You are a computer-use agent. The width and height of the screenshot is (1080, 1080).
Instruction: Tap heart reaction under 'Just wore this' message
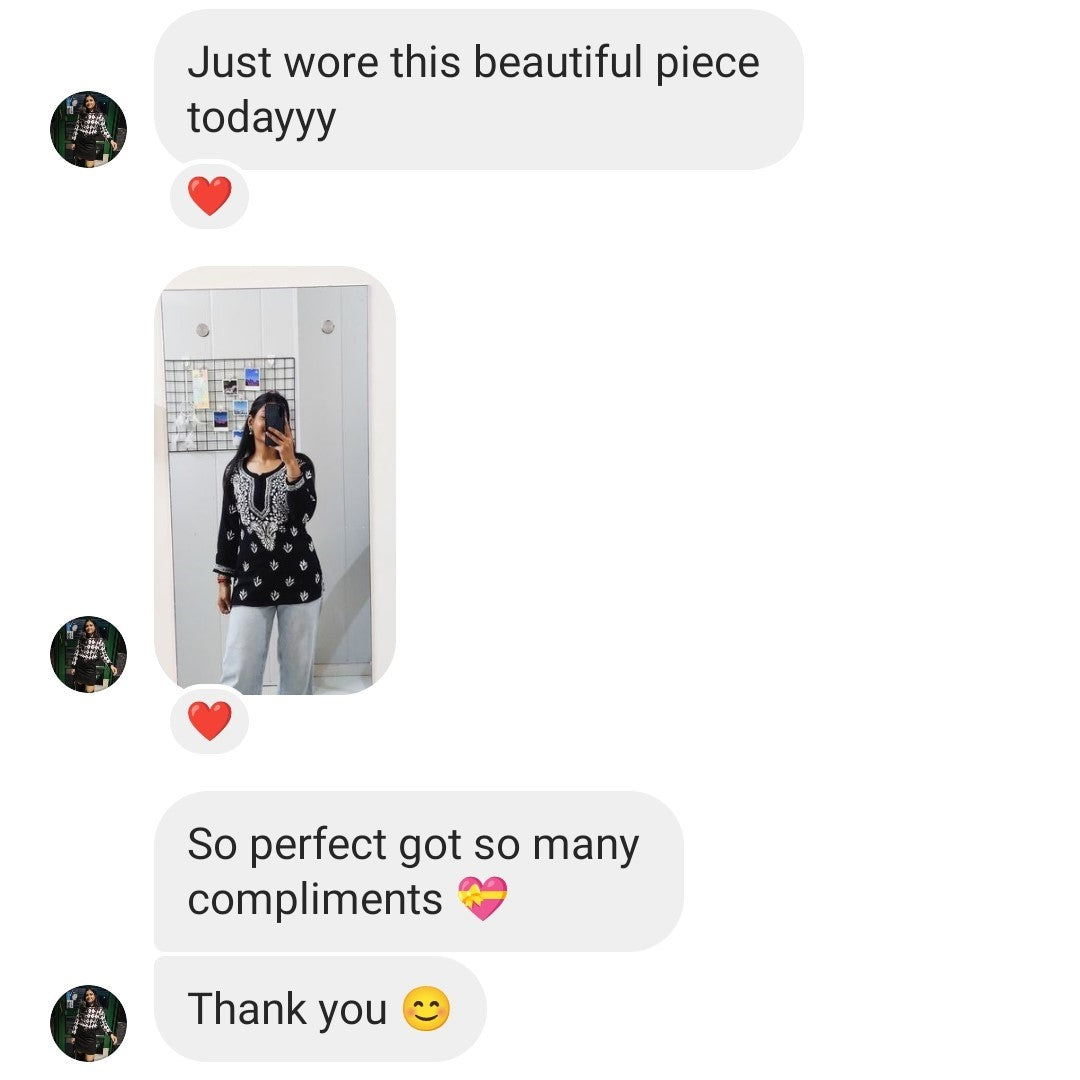coord(210,196)
